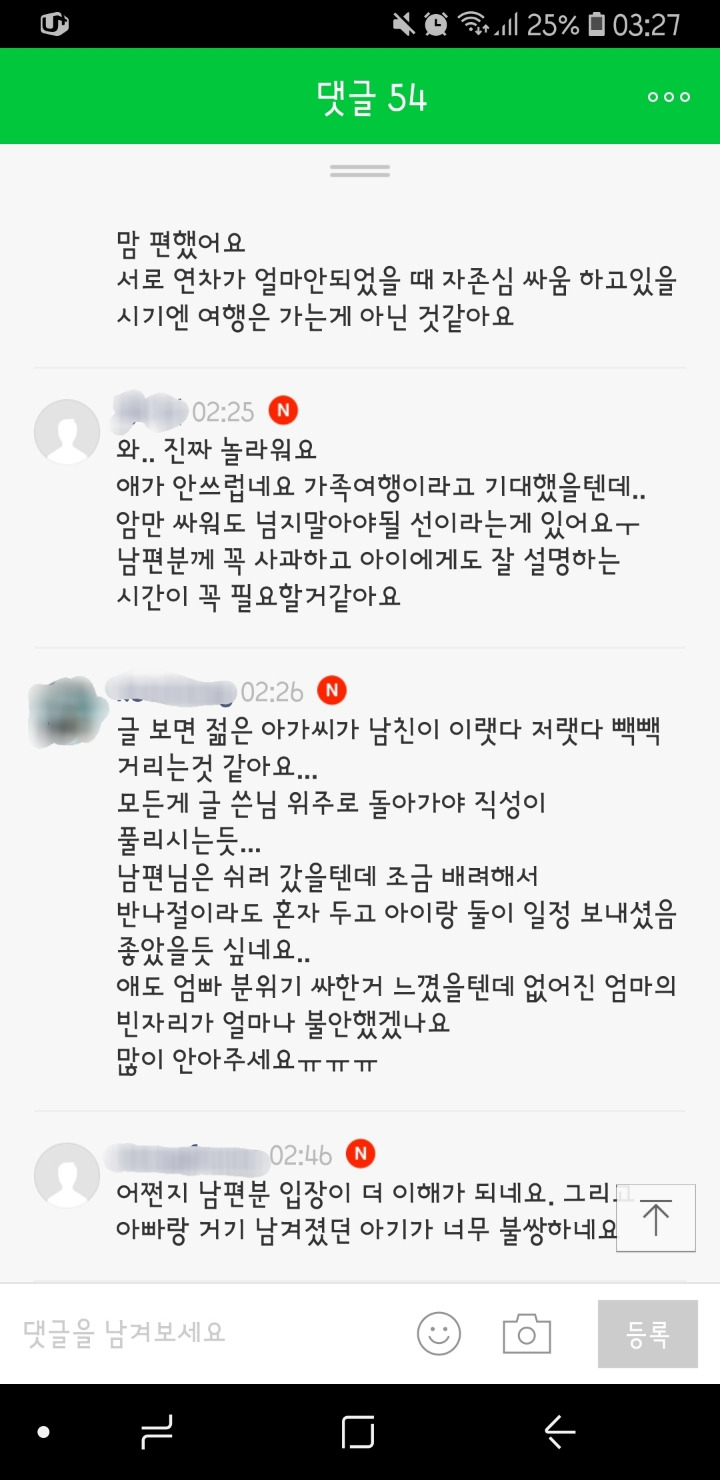Tap the drag handle above the comments
Screen dimensions: 720x1480
click(x=360, y=171)
